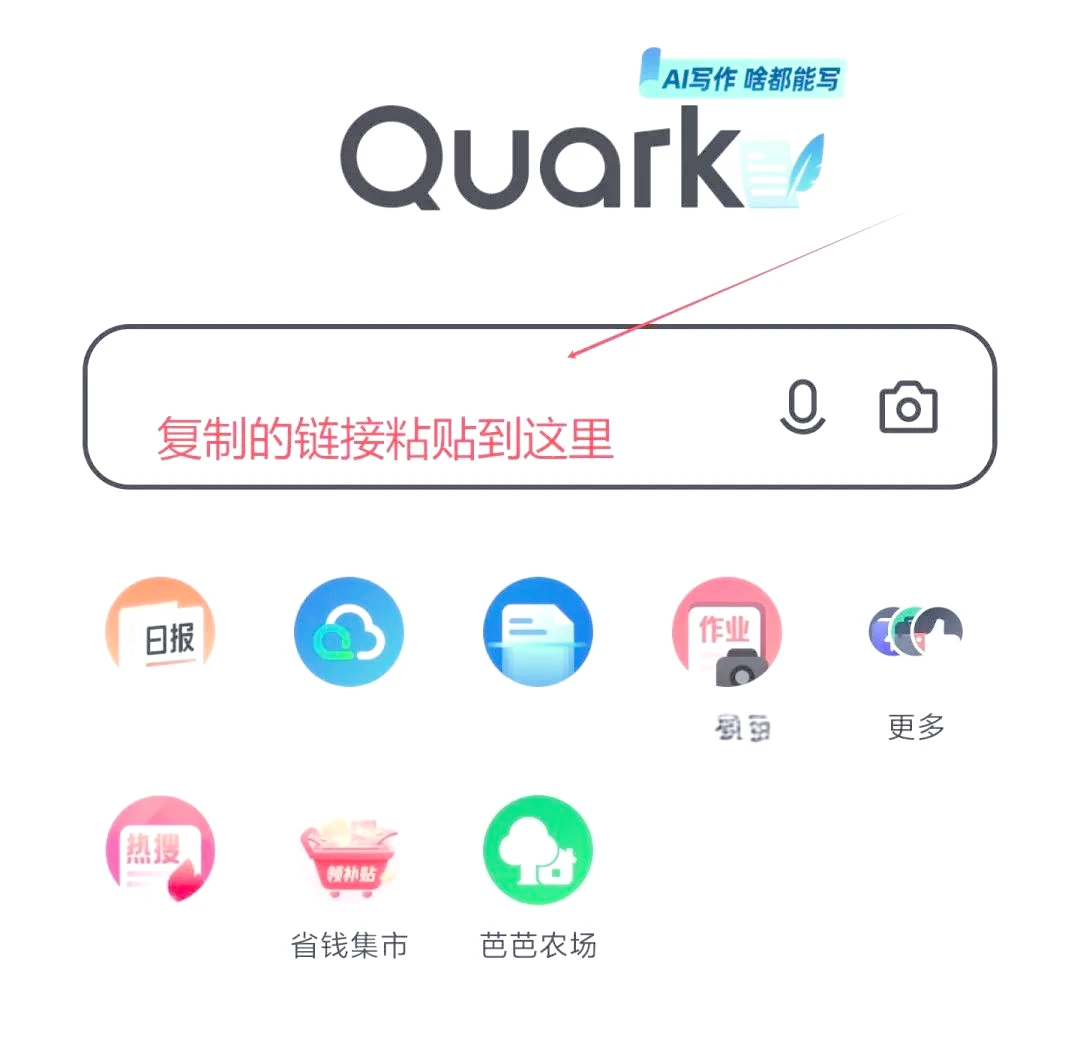Start voice search with the microphone icon
1080x1037 pixels.
802,407
